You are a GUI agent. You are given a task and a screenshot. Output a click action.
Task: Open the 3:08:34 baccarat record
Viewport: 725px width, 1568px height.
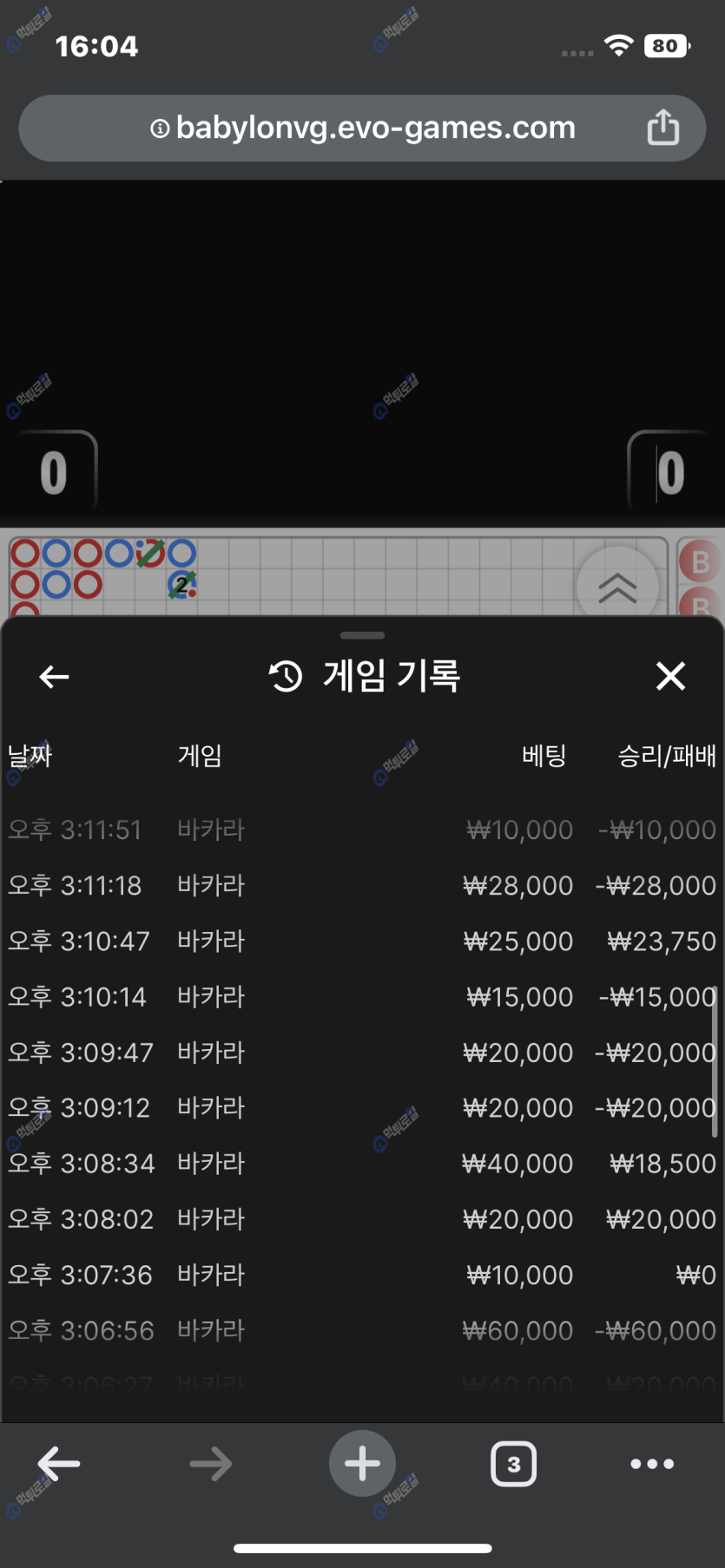click(361, 1163)
